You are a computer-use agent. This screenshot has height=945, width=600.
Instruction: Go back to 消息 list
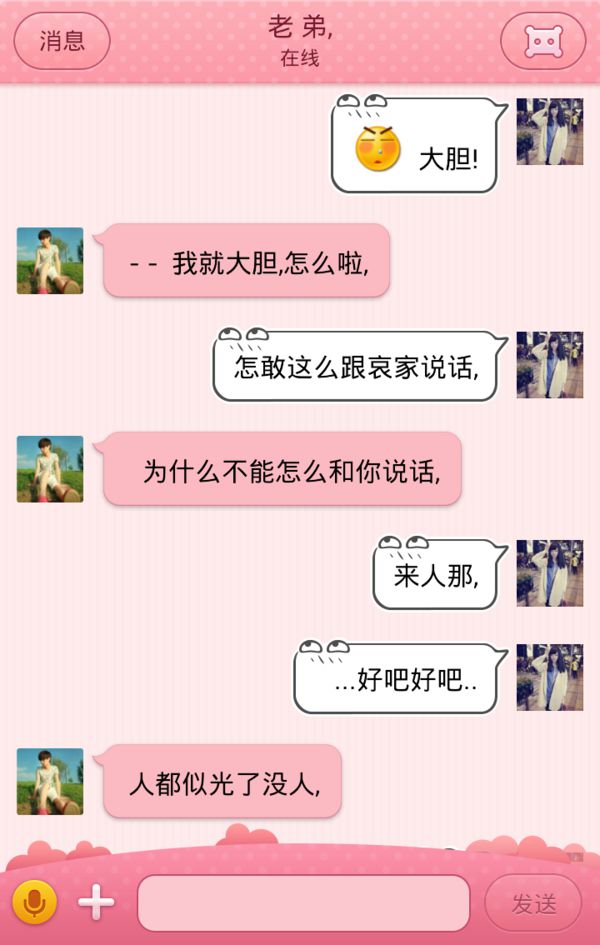click(61, 41)
